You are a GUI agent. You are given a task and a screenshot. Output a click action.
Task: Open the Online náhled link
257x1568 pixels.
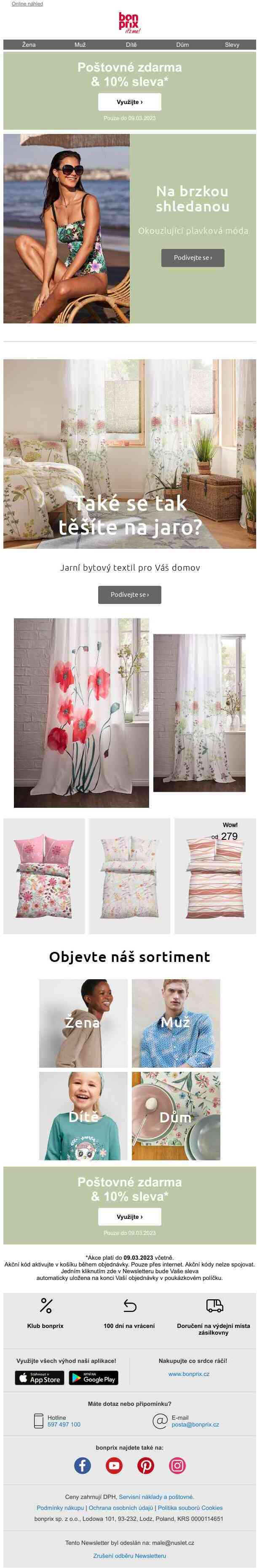tap(27, 4)
